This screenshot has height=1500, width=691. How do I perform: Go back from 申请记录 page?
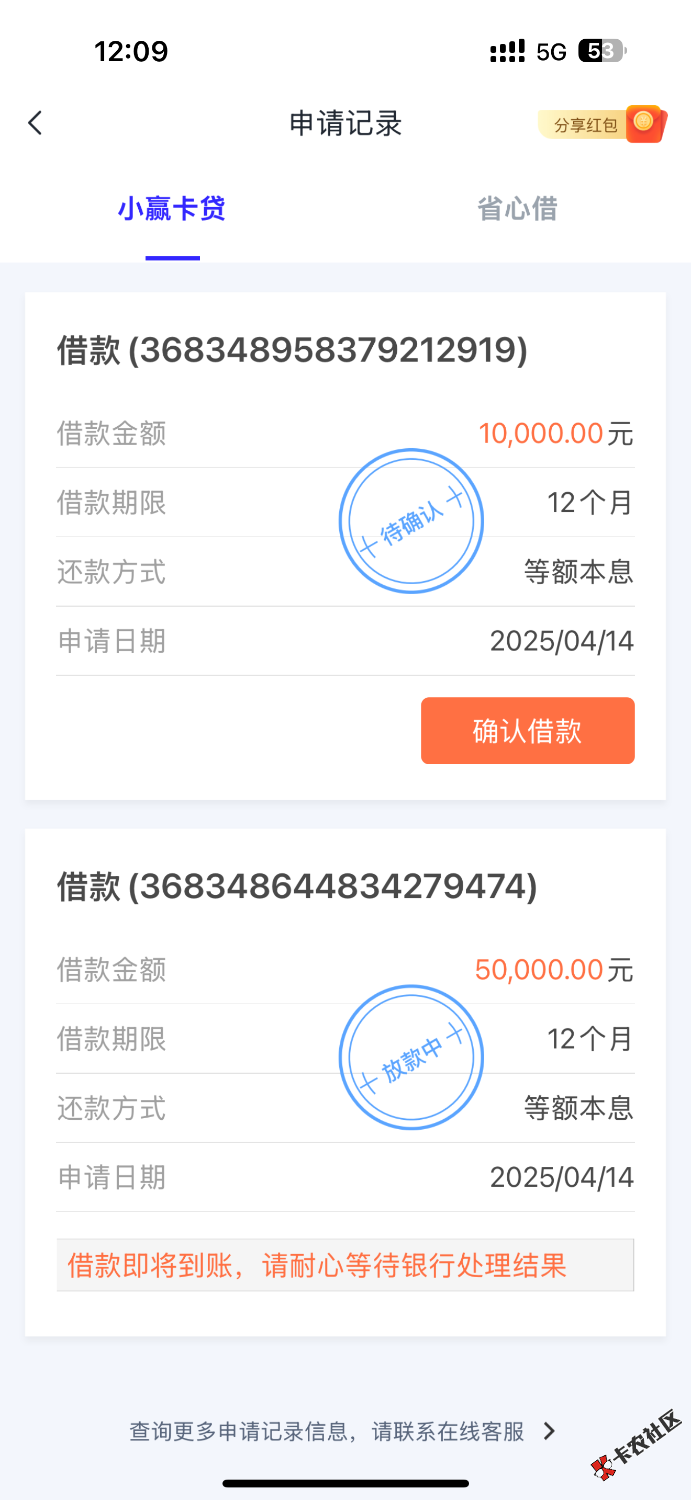pyautogui.click(x=36, y=123)
